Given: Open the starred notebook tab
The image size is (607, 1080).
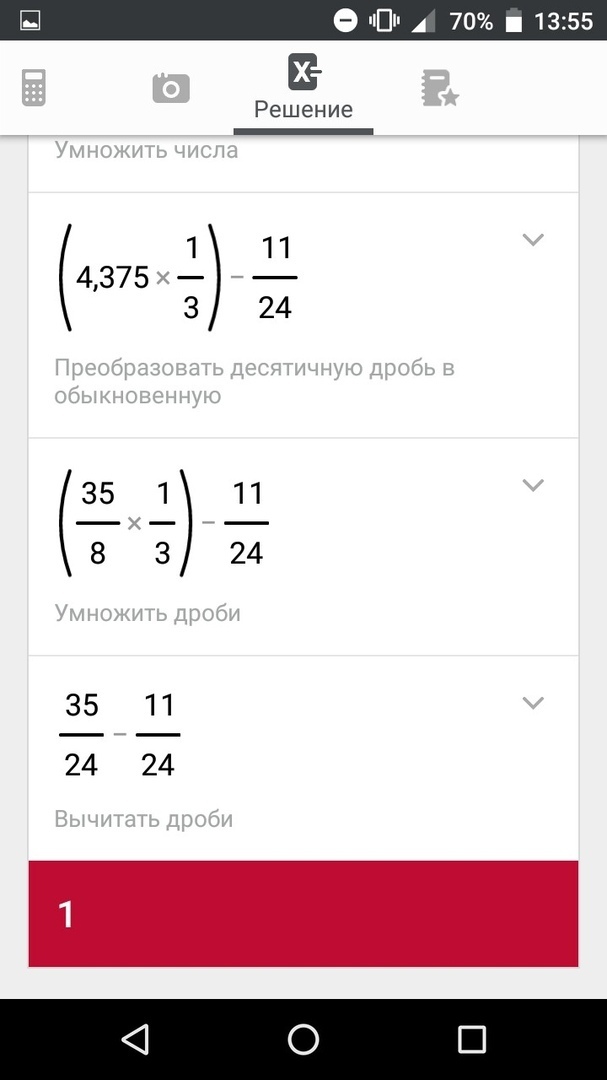Looking at the screenshot, I should 440,88.
